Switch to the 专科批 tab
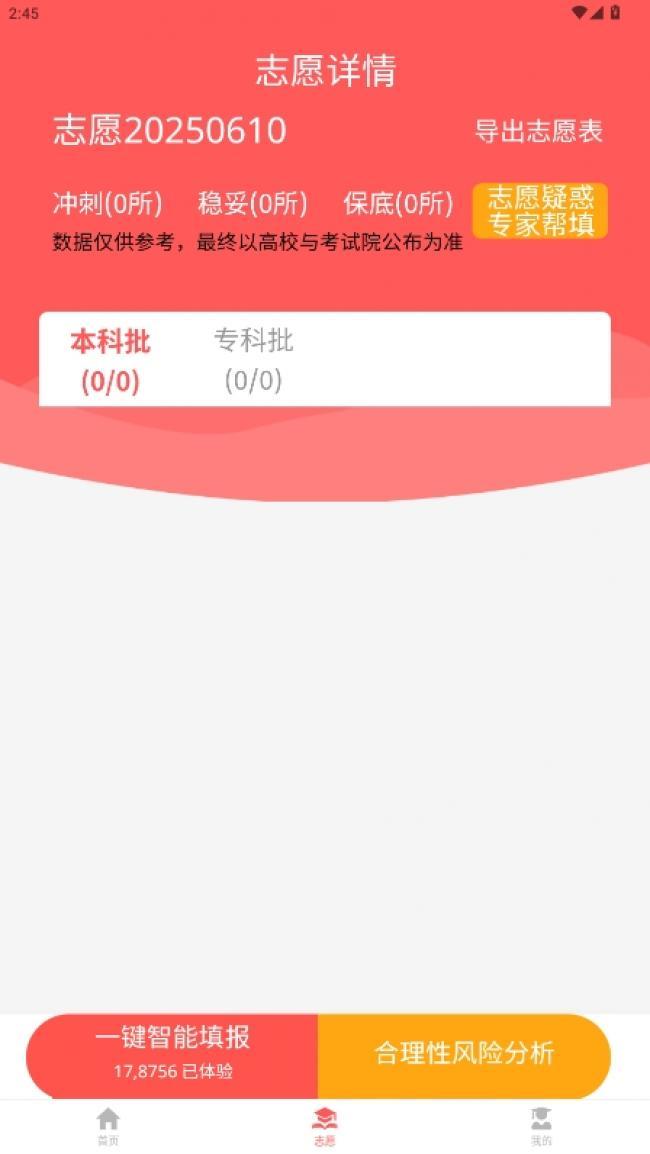This screenshot has height=1154, width=650. tap(253, 360)
